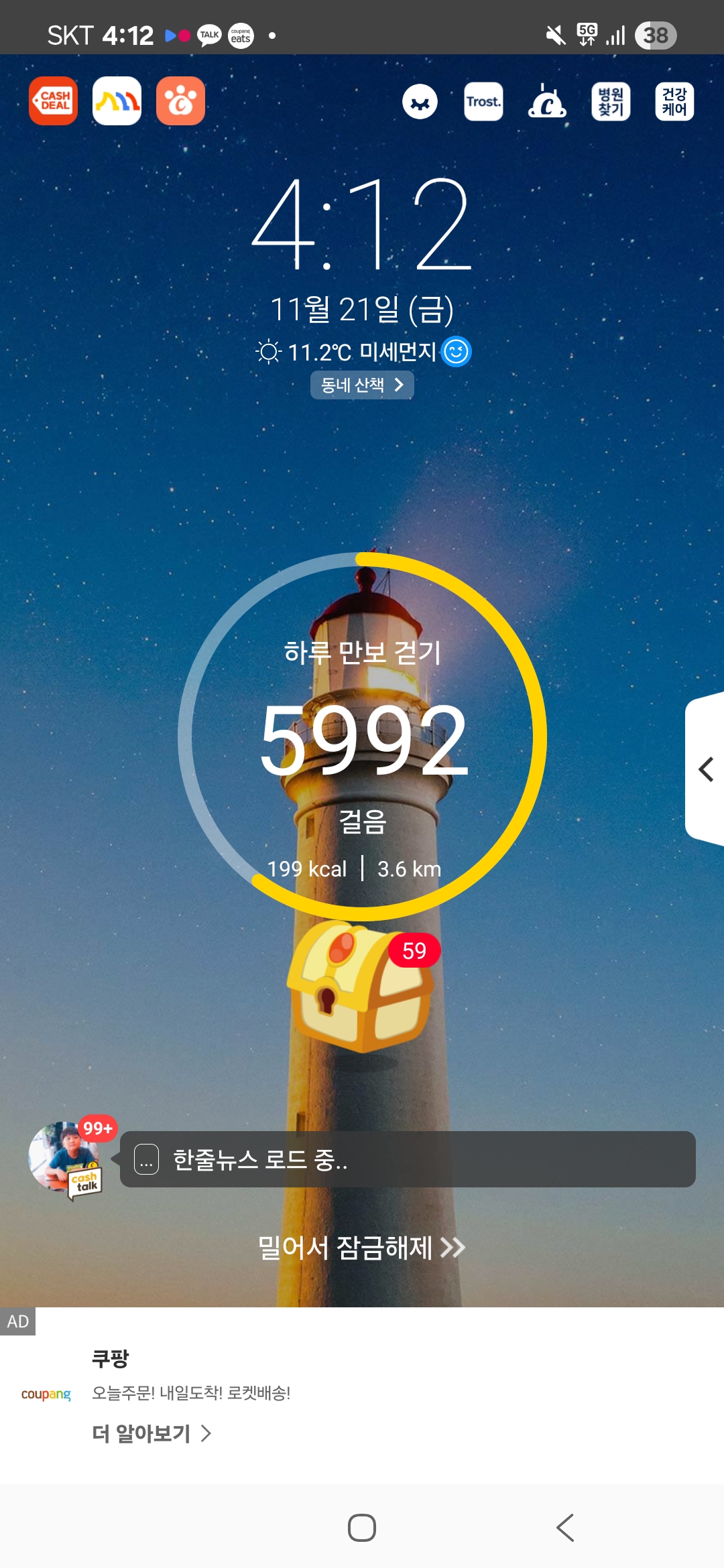724x1568 pixels.
Task: Tap the 동네 산책 chip
Action: [362, 385]
